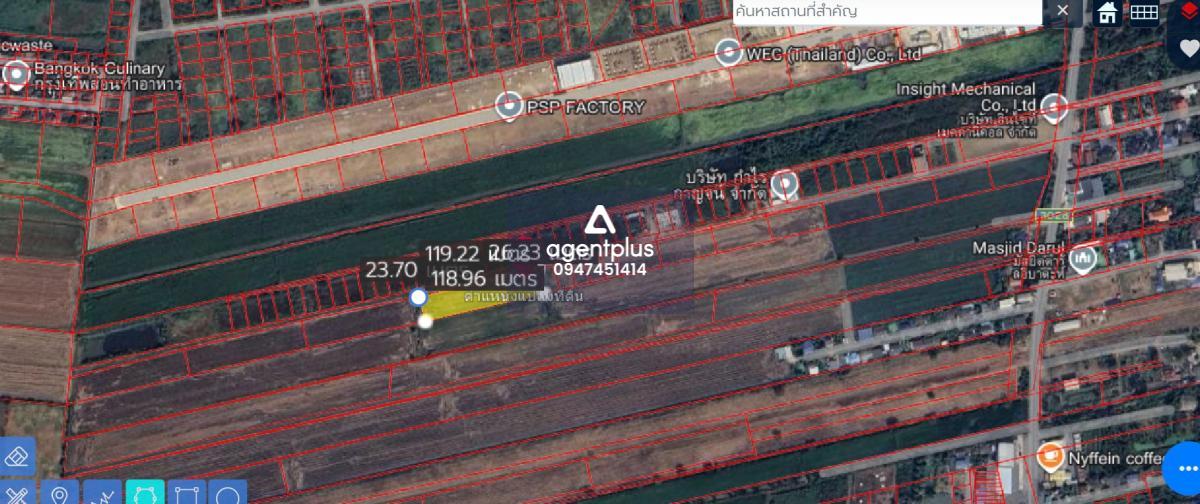Save this location with the heart icon
Screen dimensions: 1200x504
point(1188,47)
